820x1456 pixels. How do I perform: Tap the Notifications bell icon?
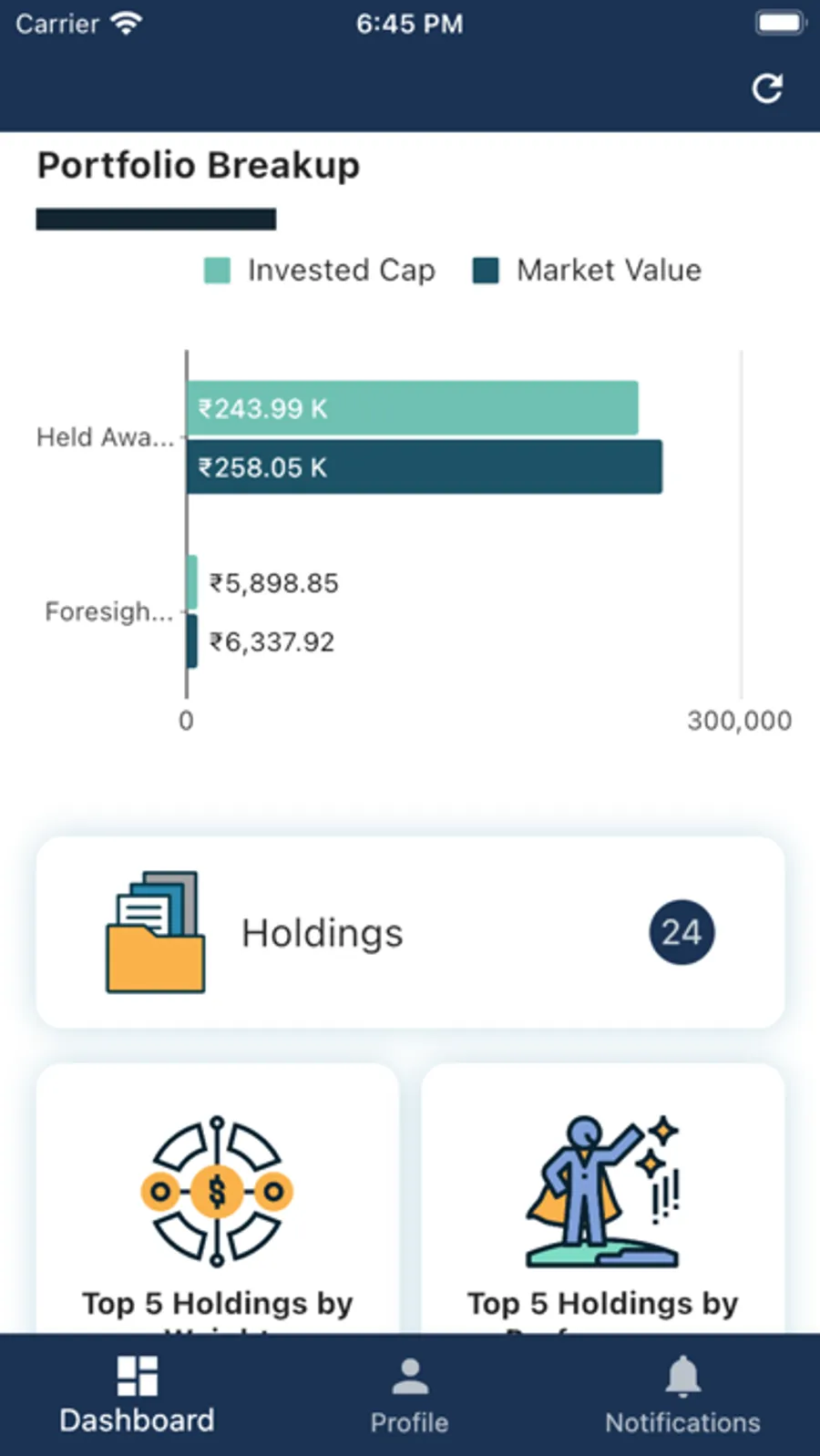click(682, 1373)
